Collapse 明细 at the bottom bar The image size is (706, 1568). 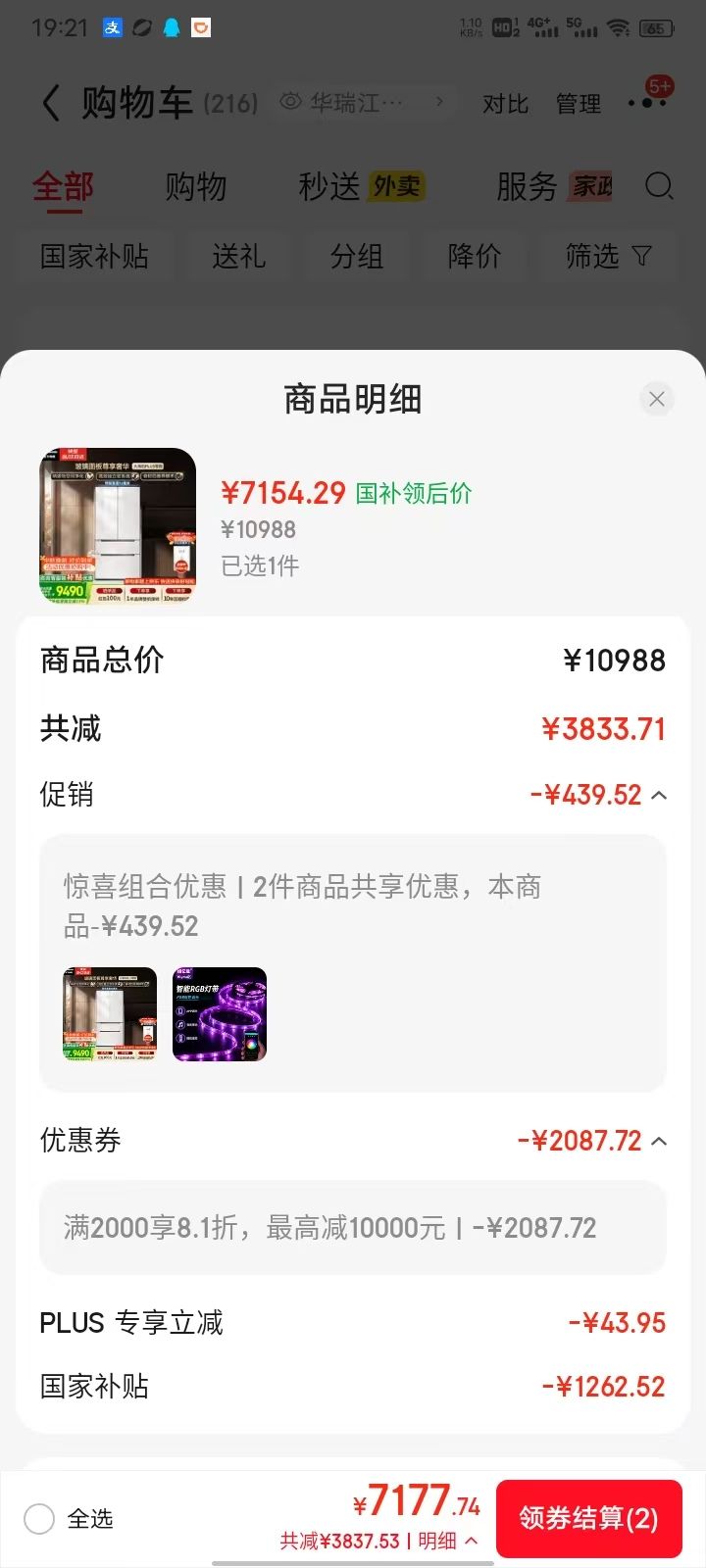point(448,1541)
